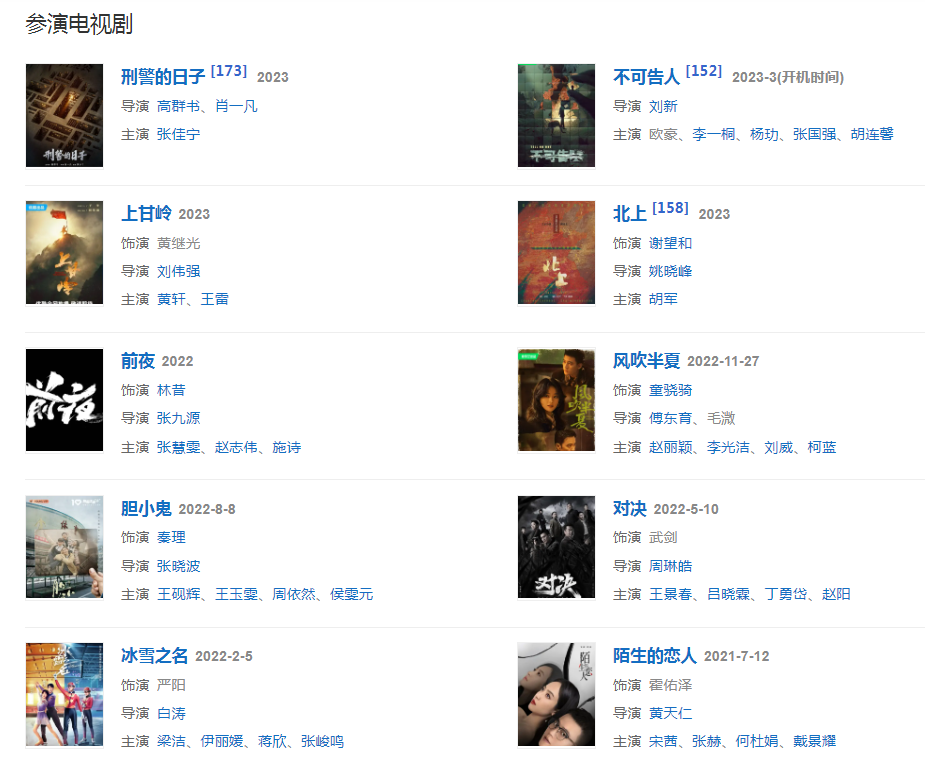View director 高群书's page
Image resolution: width=925 pixels, height=772 pixels.
click(x=178, y=106)
